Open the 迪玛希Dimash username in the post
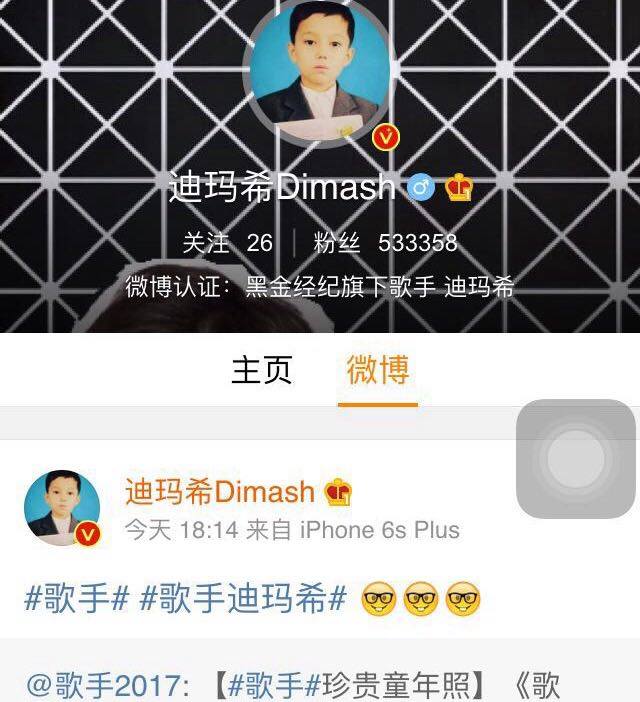The image size is (640, 702). 219,491
